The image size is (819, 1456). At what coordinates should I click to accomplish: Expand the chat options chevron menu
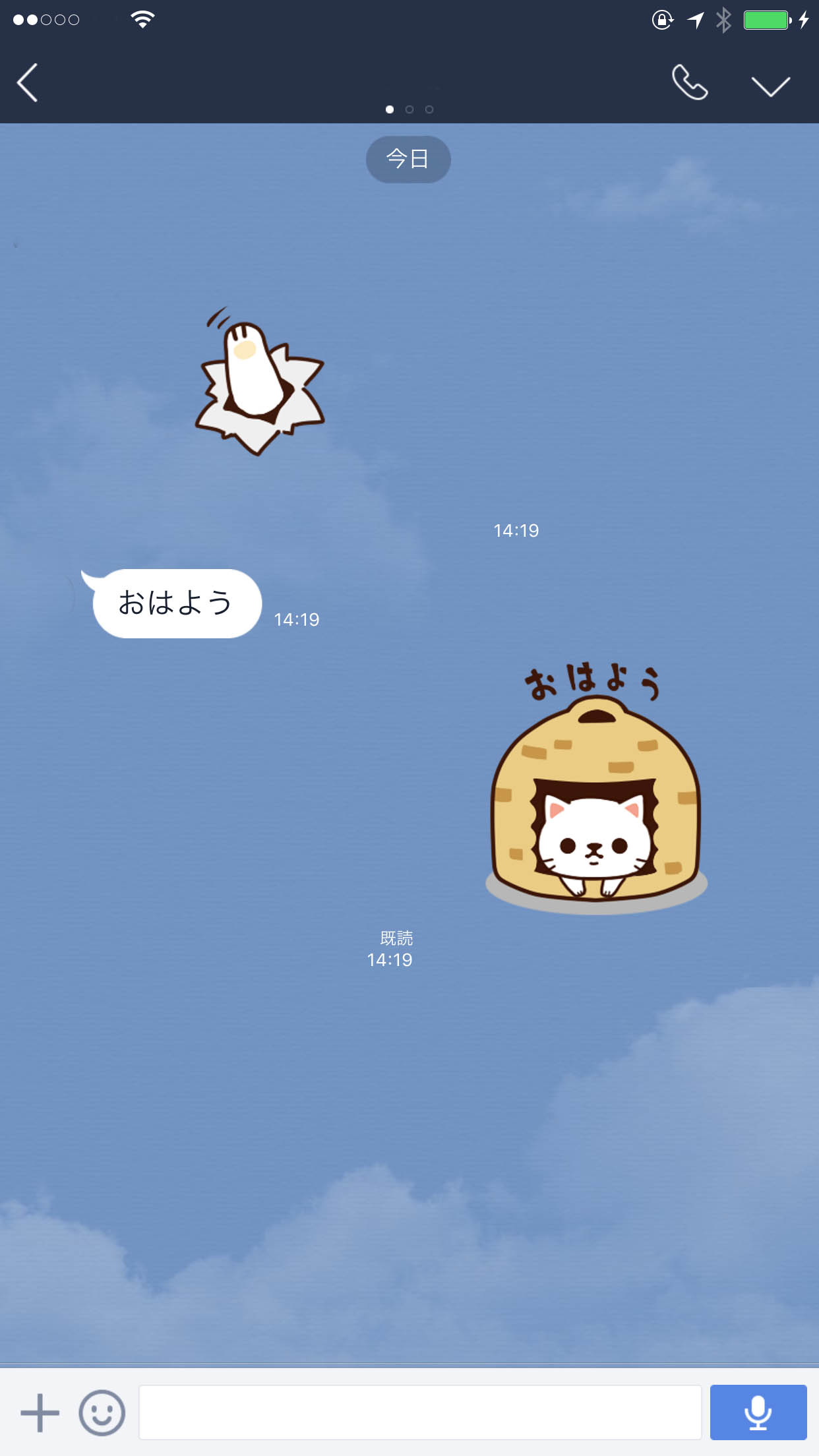(770, 86)
